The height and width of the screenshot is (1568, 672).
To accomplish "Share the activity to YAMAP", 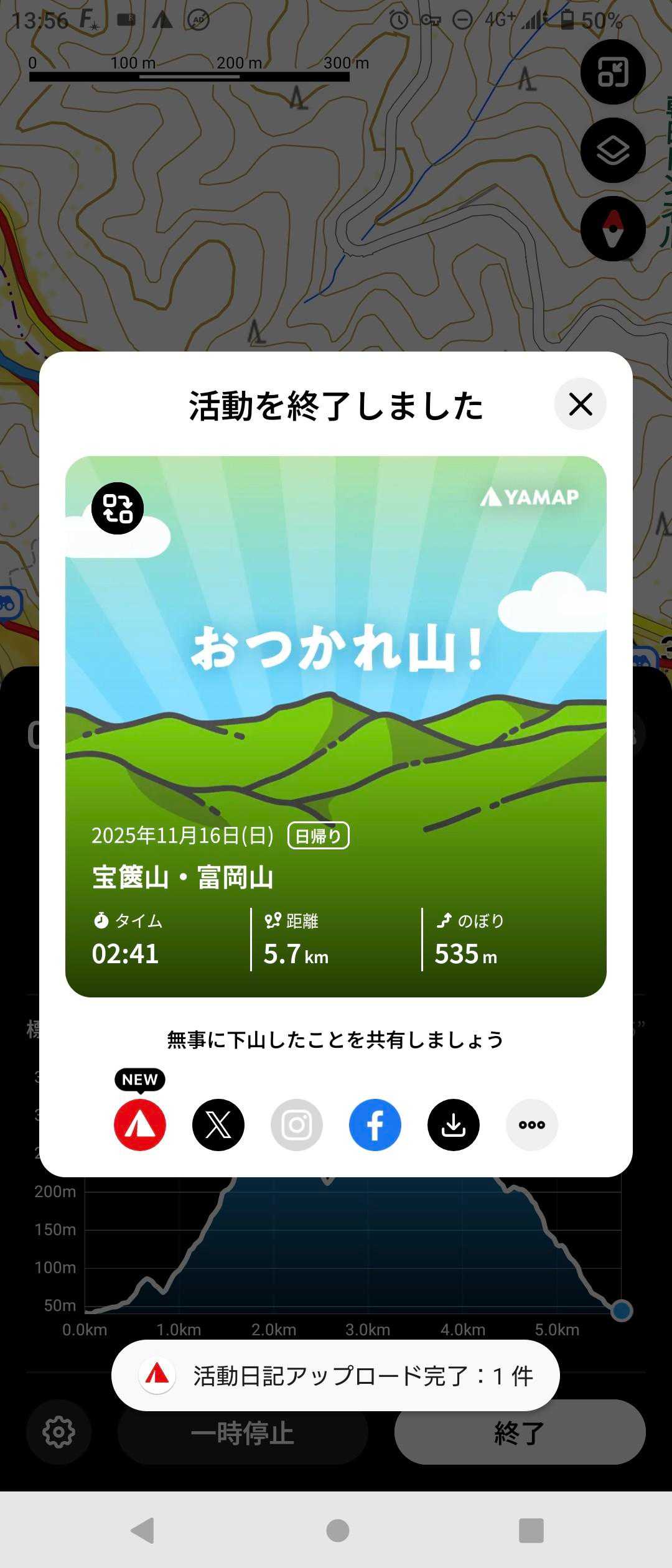I will click(140, 1124).
